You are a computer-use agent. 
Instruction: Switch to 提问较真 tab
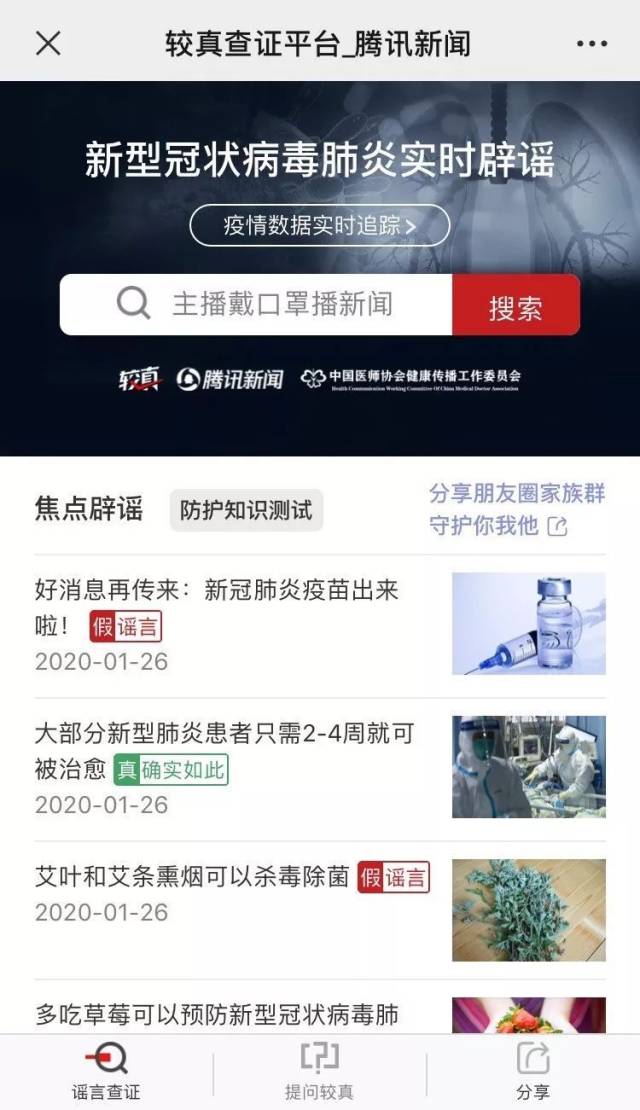(319, 1072)
